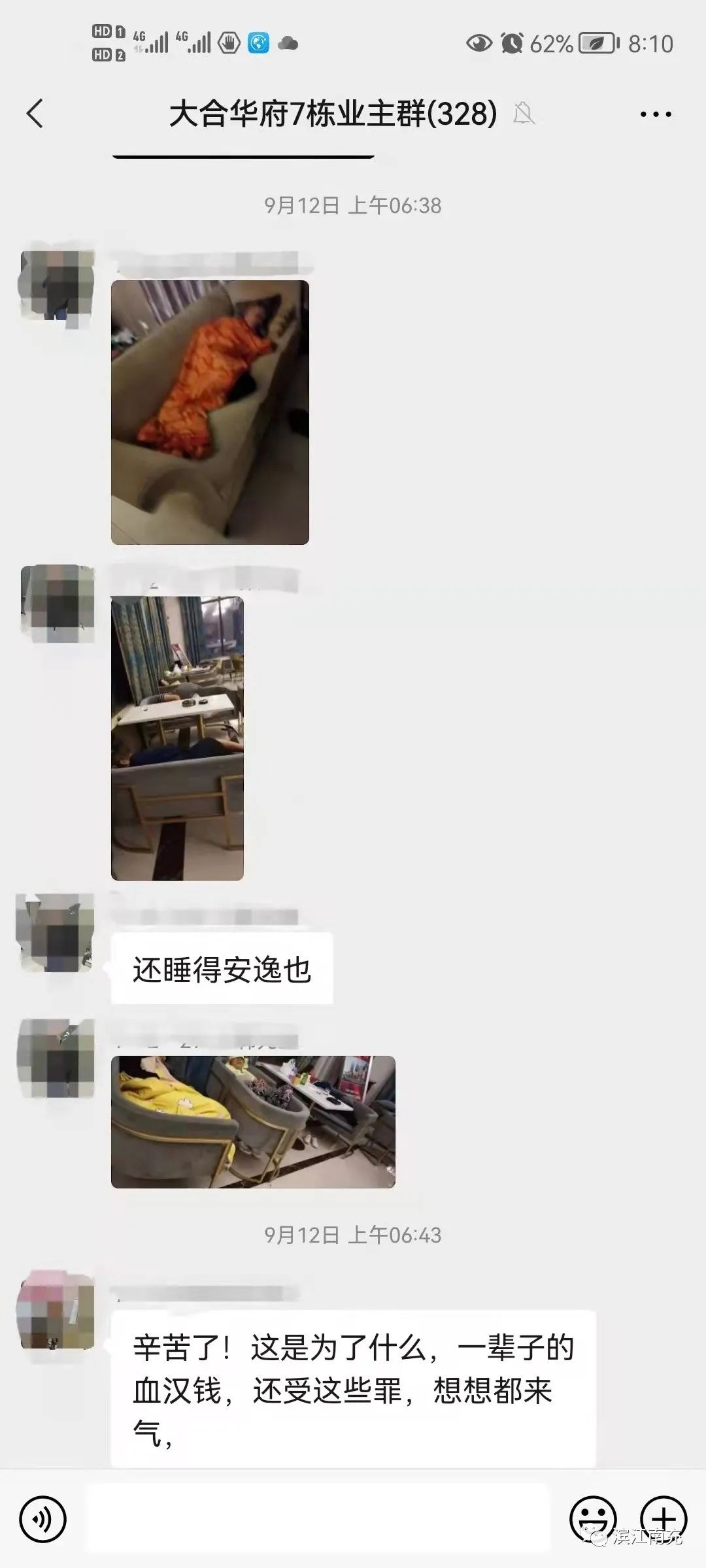
Task: Open the plus attachments panel
Action: coord(663,1520)
